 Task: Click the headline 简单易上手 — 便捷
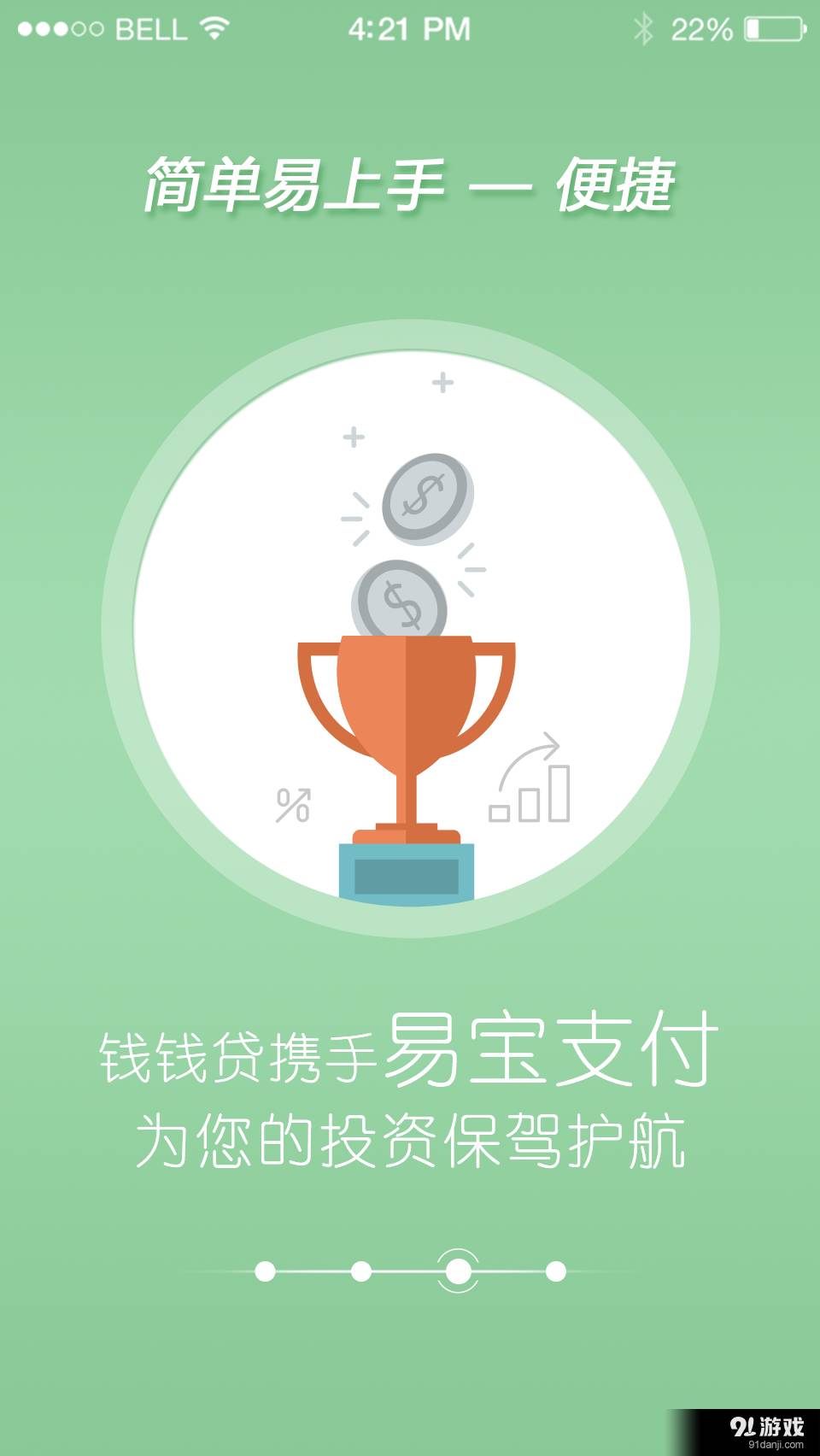410,181
